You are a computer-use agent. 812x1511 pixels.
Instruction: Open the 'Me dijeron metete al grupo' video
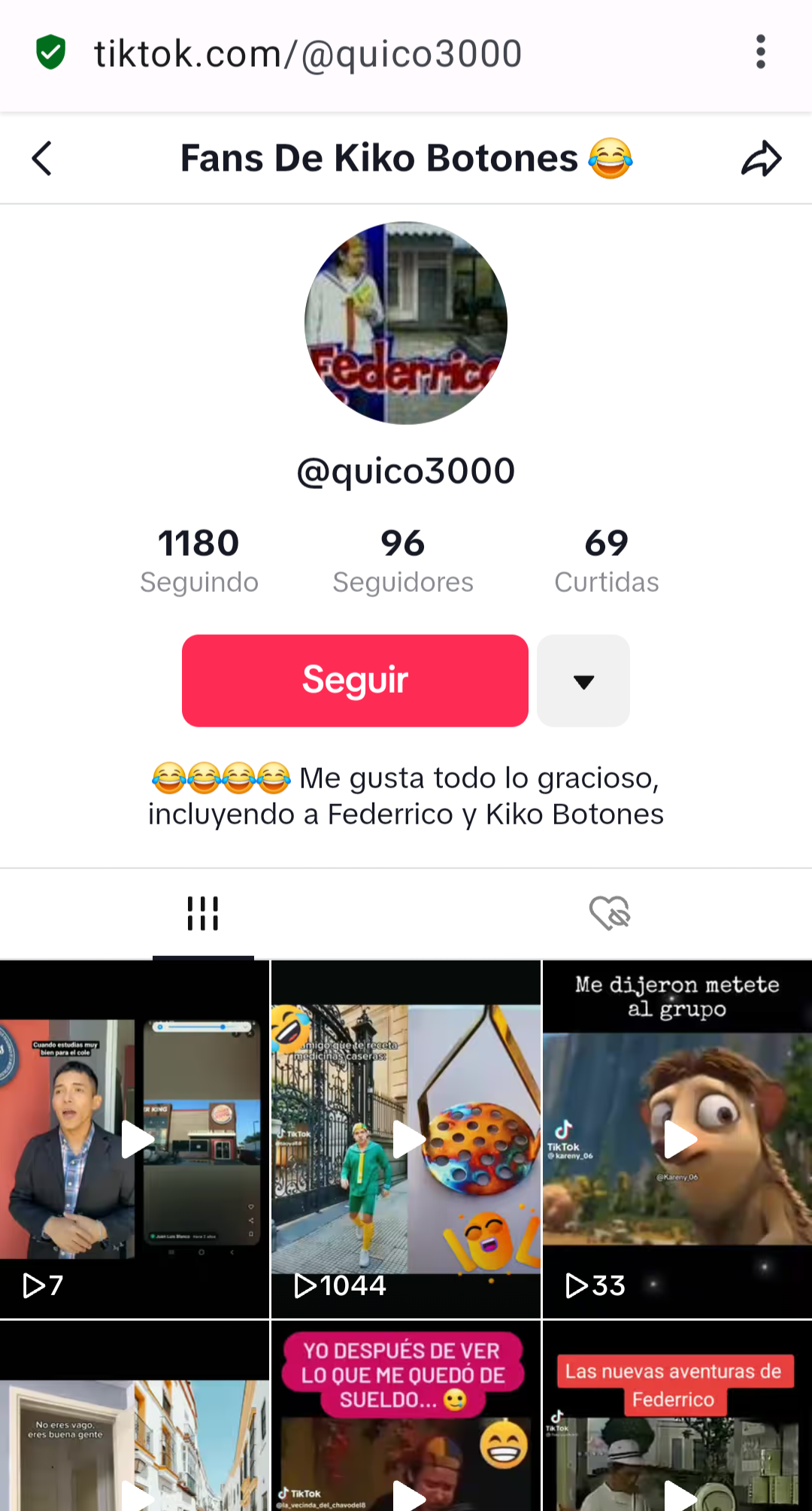[x=677, y=1139]
